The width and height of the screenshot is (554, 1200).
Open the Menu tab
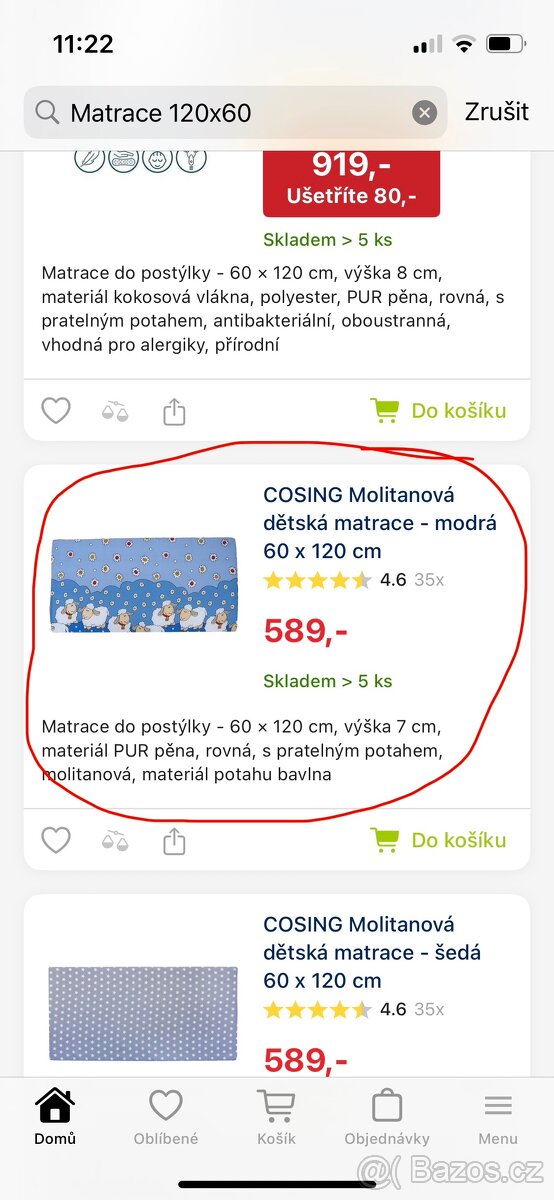tap(498, 1117)
